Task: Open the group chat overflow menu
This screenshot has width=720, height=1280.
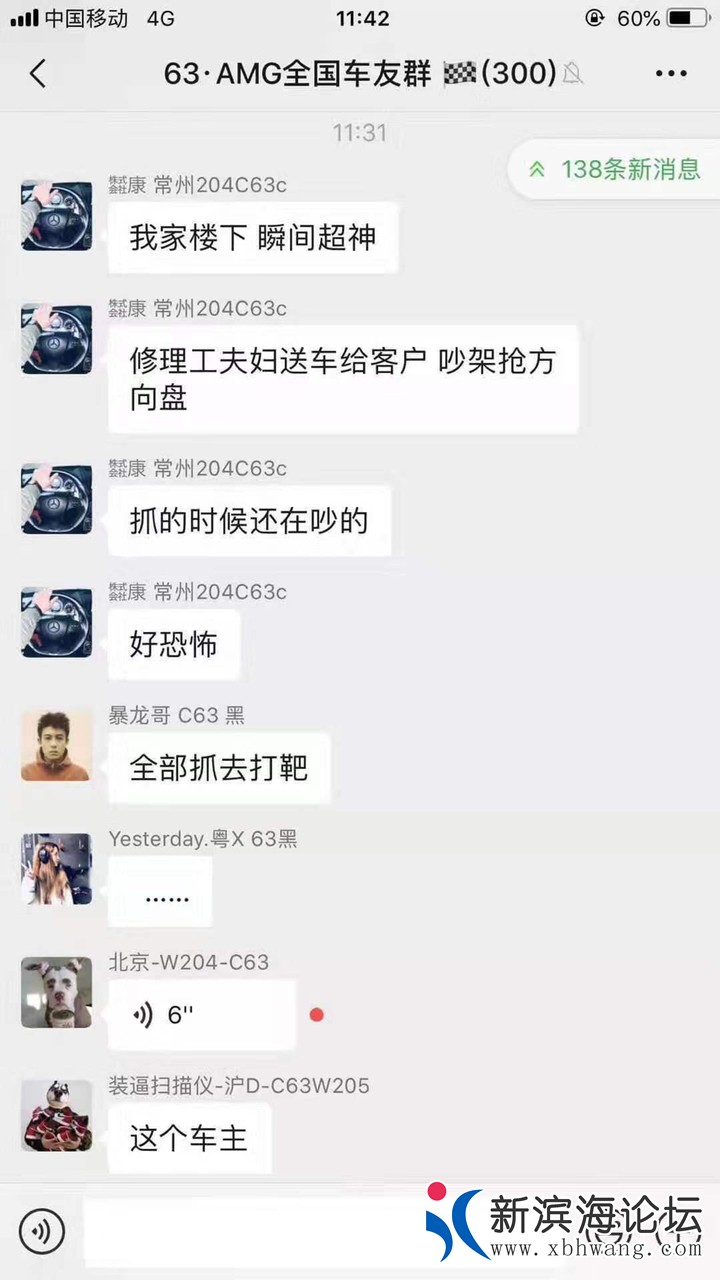Action: click(x=671, y=74)
